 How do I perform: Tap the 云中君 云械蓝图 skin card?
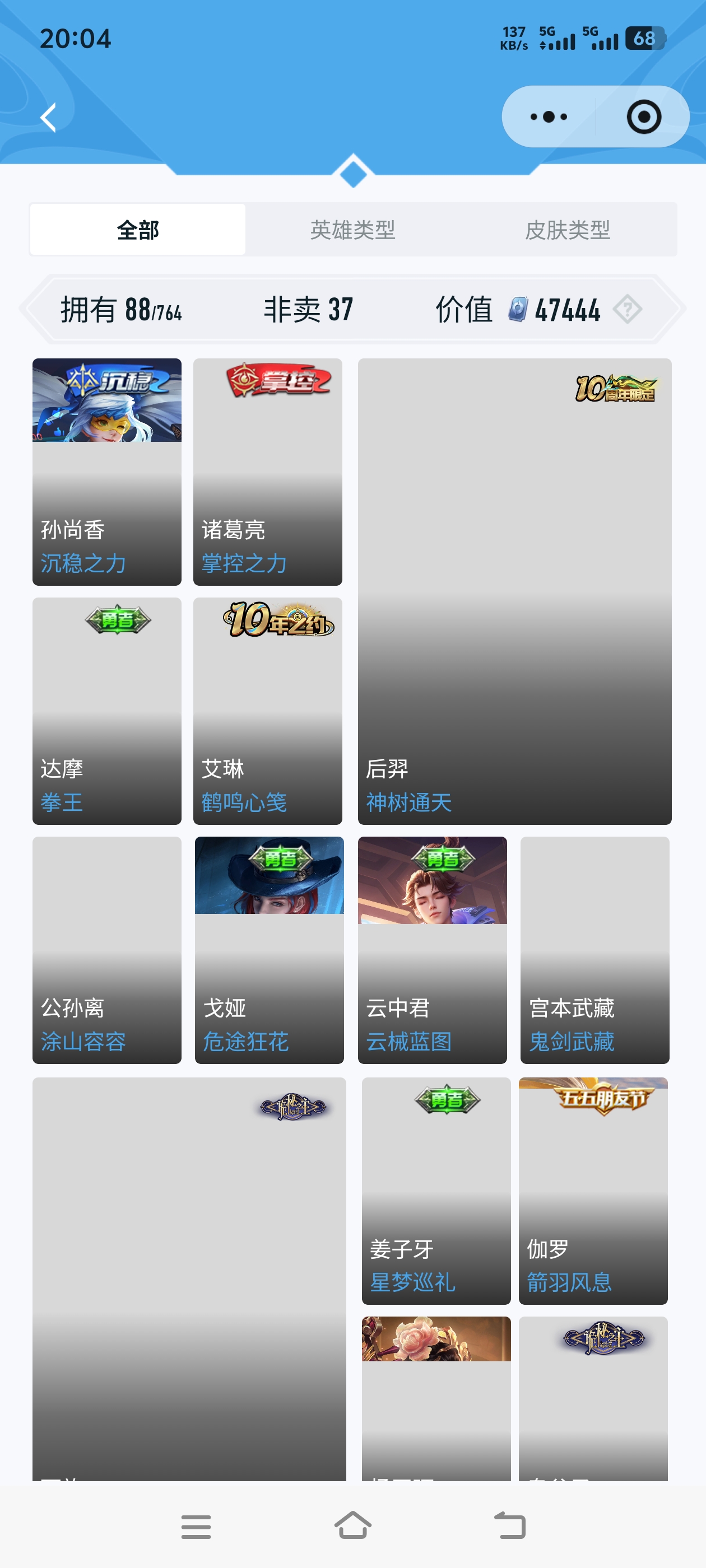(x=432, y=950)
